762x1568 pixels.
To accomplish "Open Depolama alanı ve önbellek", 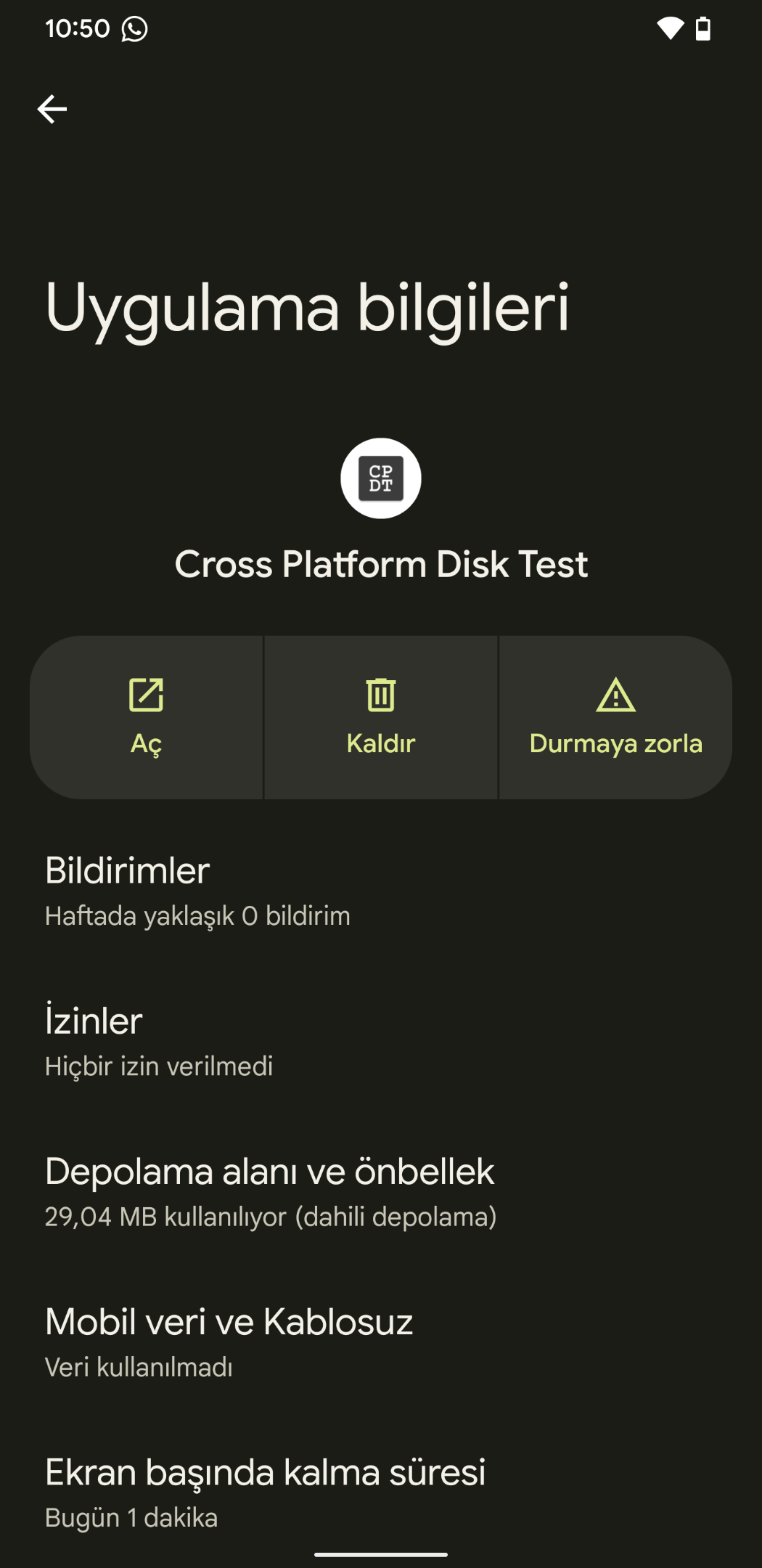I will [381, 1192].
